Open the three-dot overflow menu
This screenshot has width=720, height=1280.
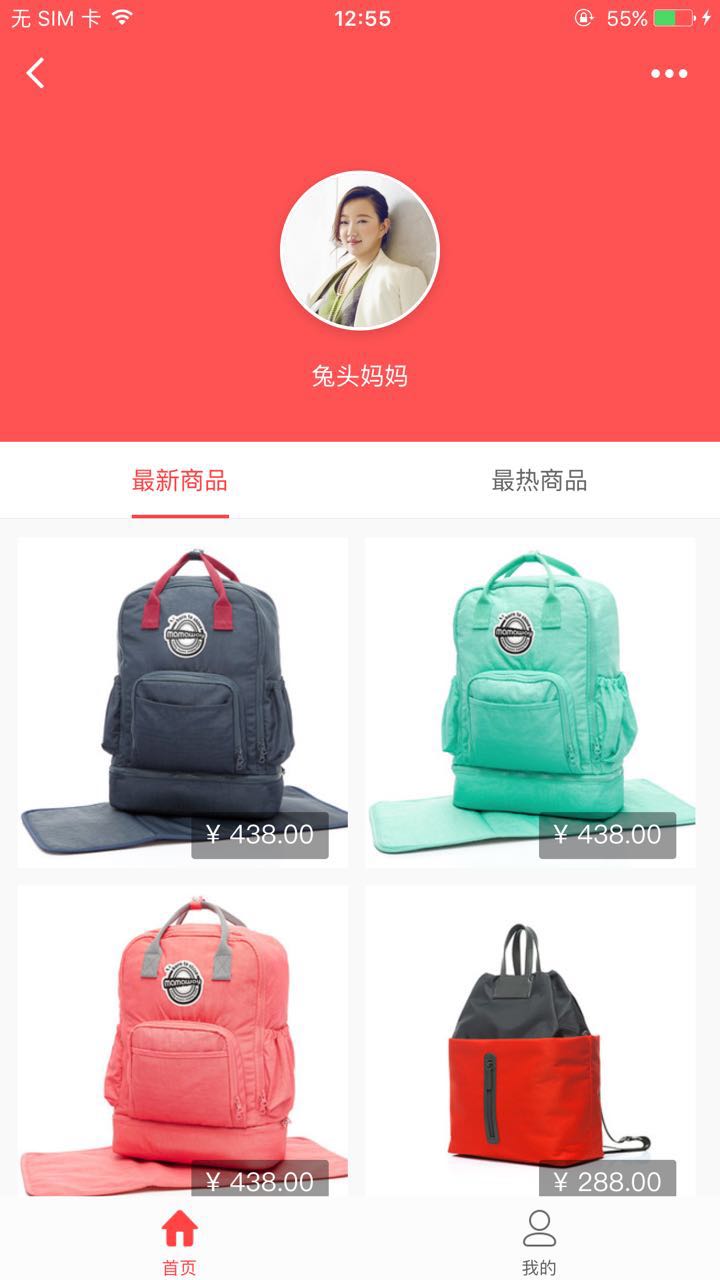669,73
